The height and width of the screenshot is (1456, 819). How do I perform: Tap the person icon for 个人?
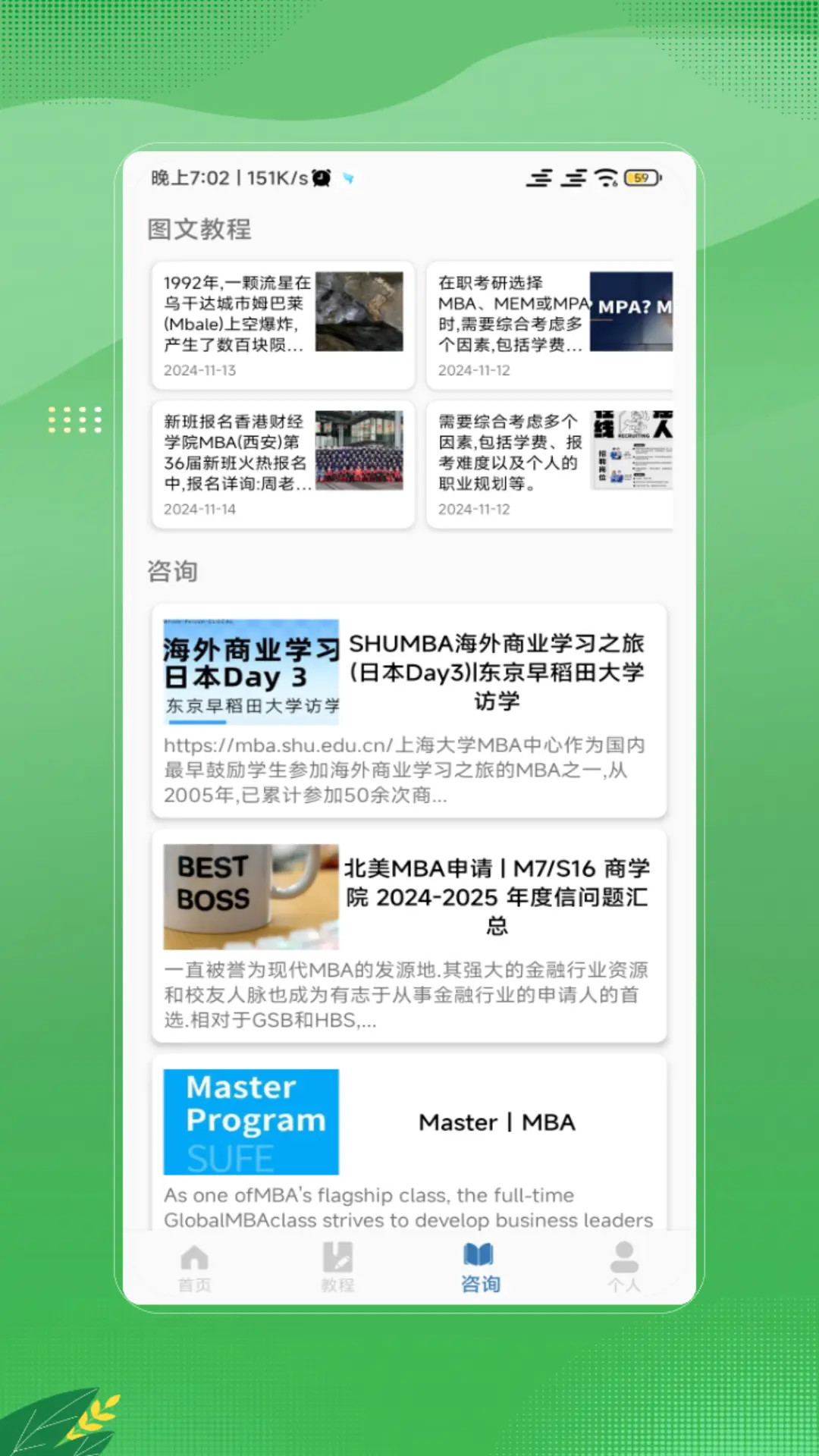[624, 1255]
